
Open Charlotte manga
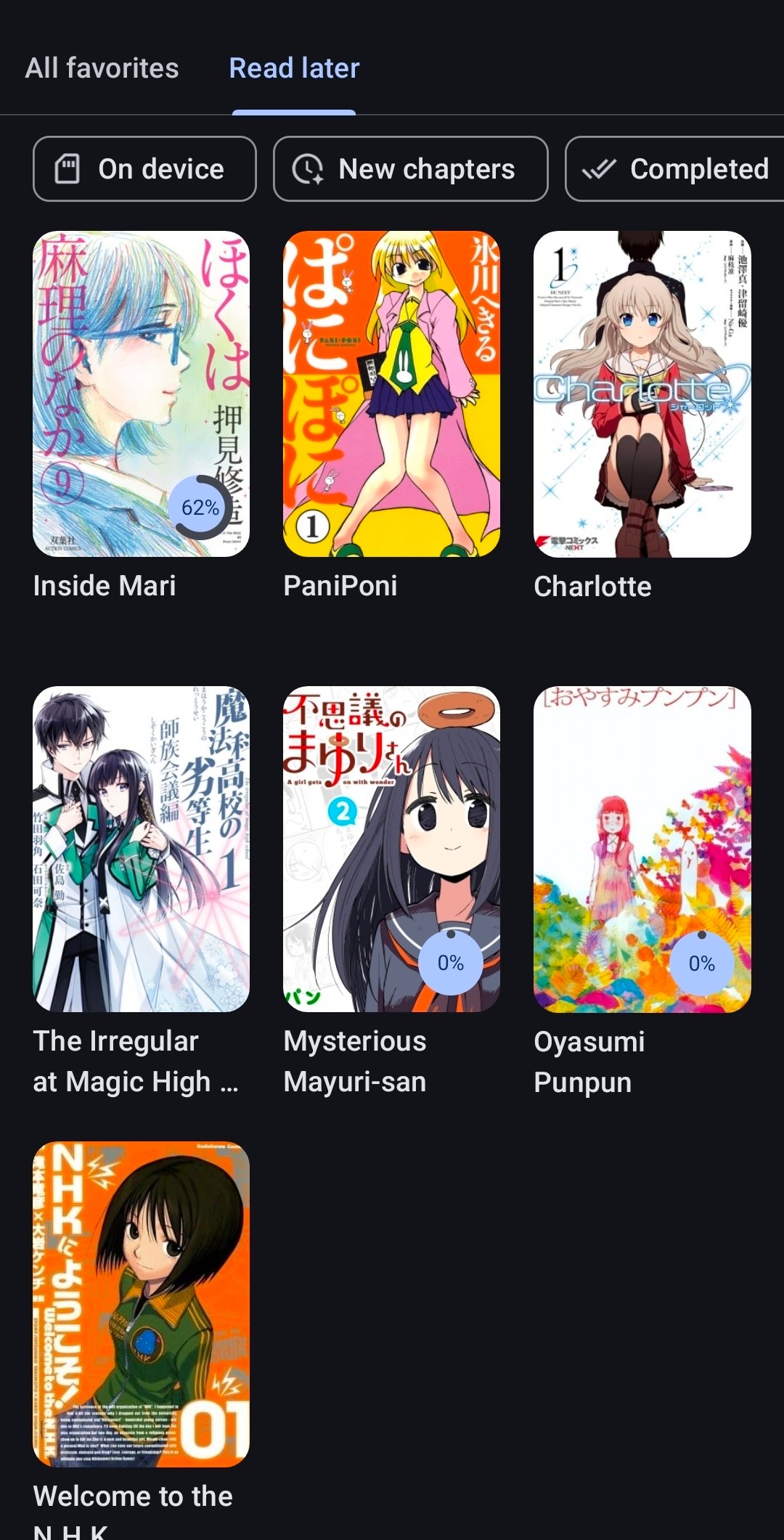point(642,394)
